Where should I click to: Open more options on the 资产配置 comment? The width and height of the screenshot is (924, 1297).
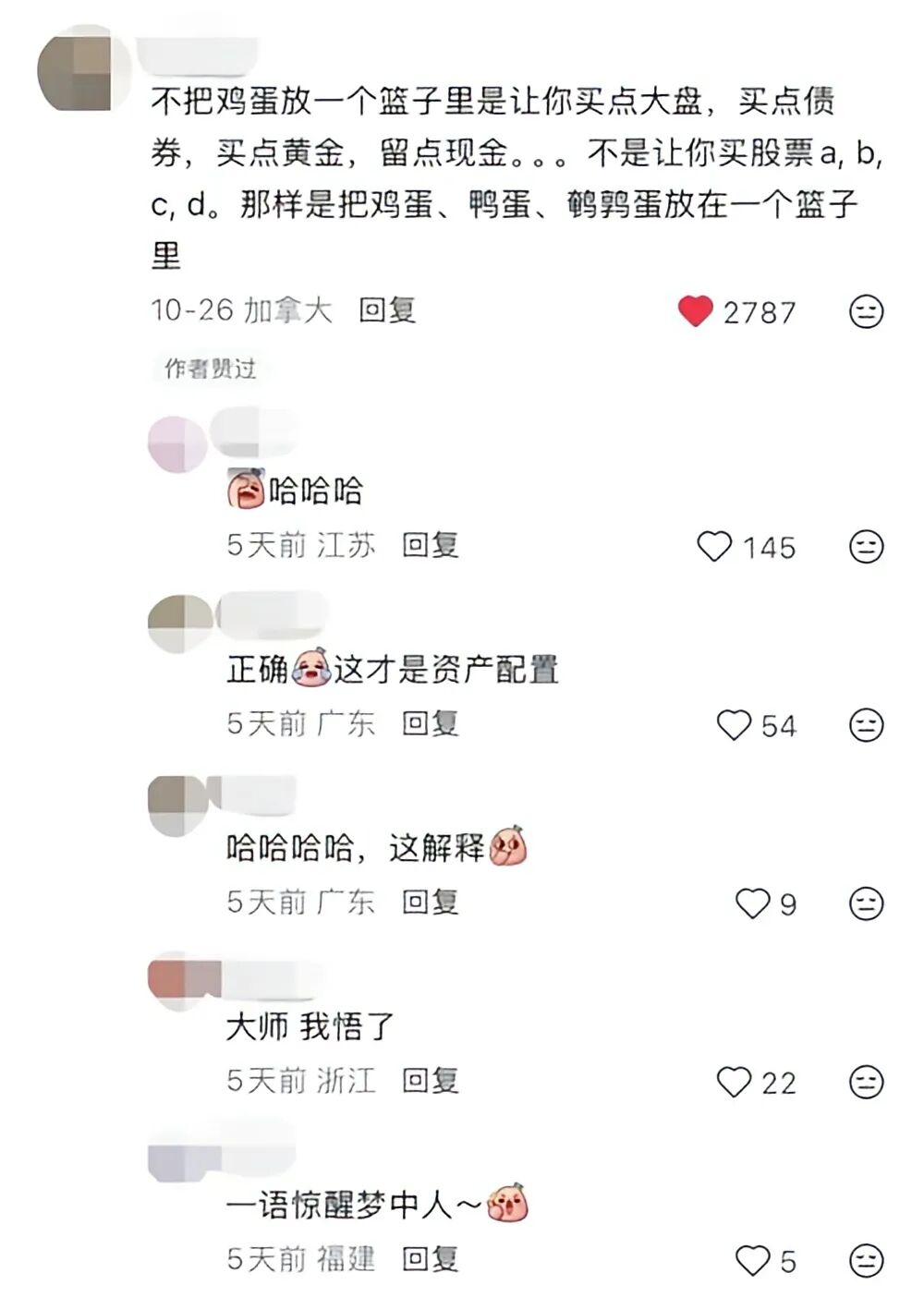pyautogui.click(x=865, y=725)
